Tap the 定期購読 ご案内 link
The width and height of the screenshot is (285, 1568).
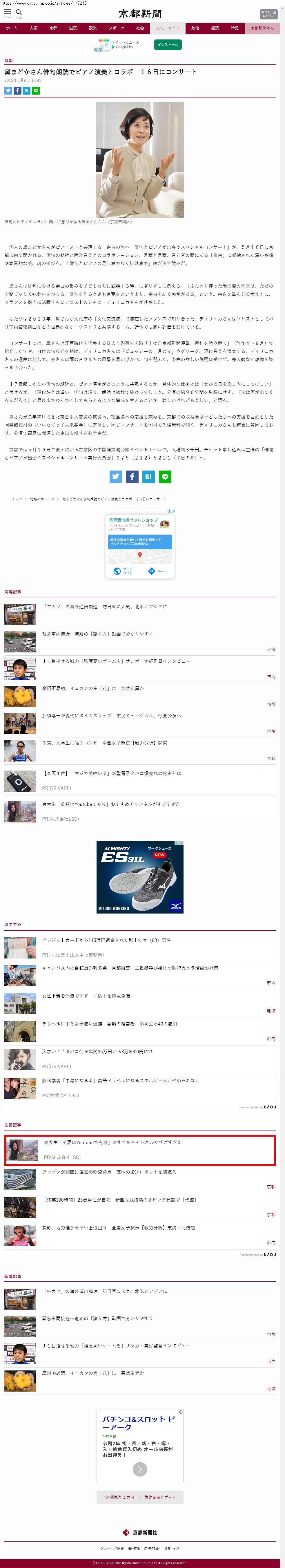(119, 1497)
